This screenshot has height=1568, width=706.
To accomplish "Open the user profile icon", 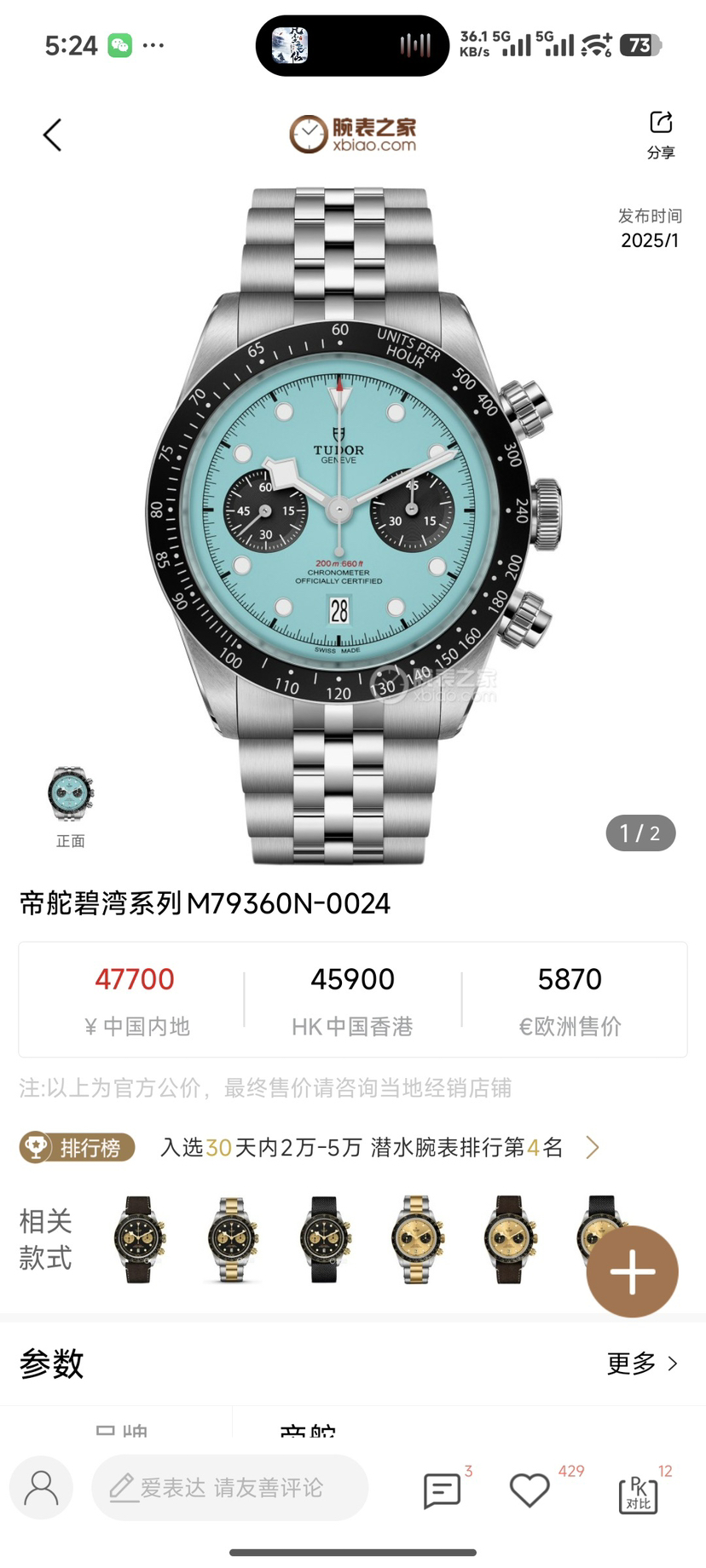I will (x=41, y=1488).
